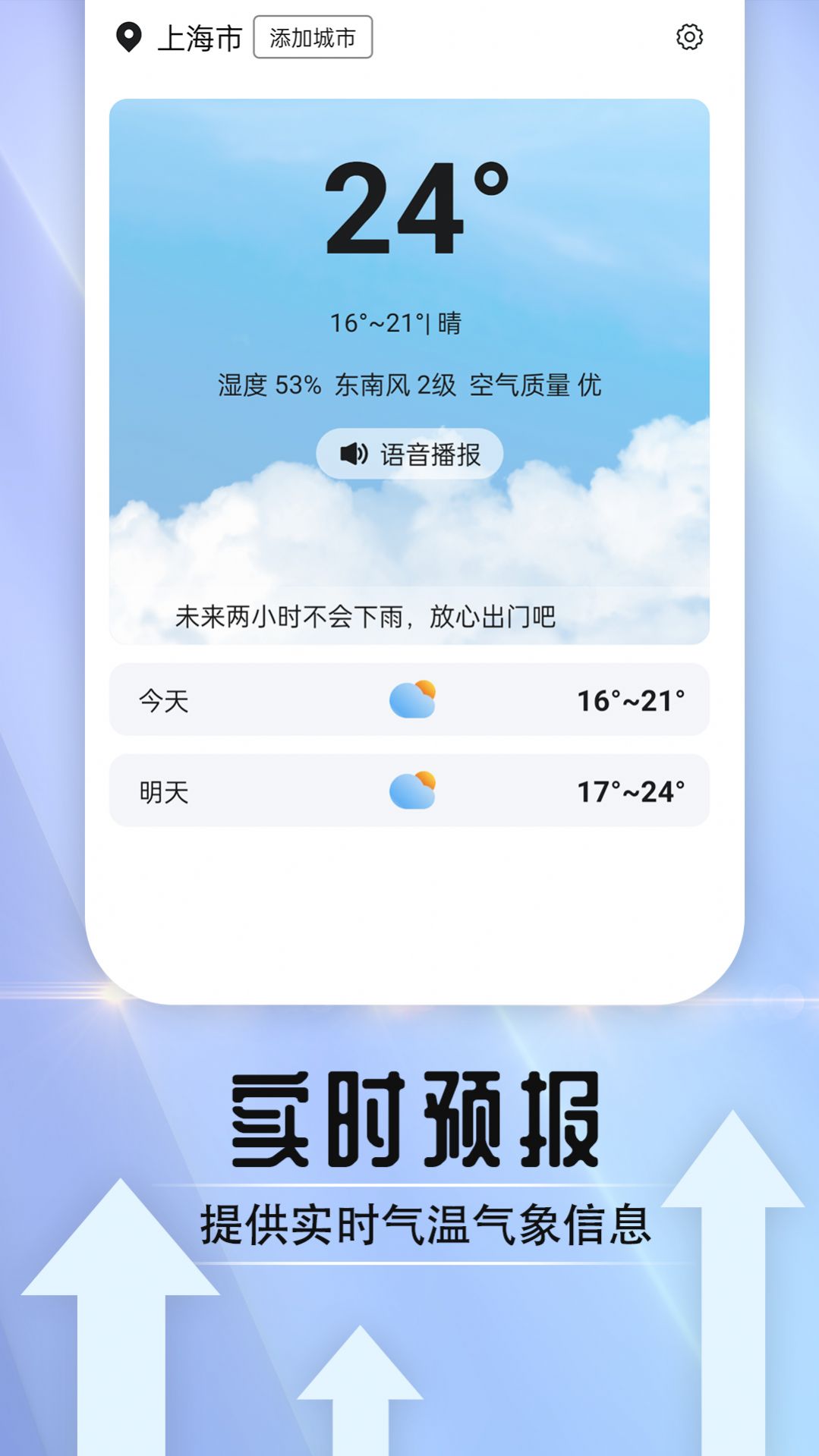The image size is (819, 1456).
Task: Select tomorrow's partly cloudy weather icon
Action: [413, 791]
